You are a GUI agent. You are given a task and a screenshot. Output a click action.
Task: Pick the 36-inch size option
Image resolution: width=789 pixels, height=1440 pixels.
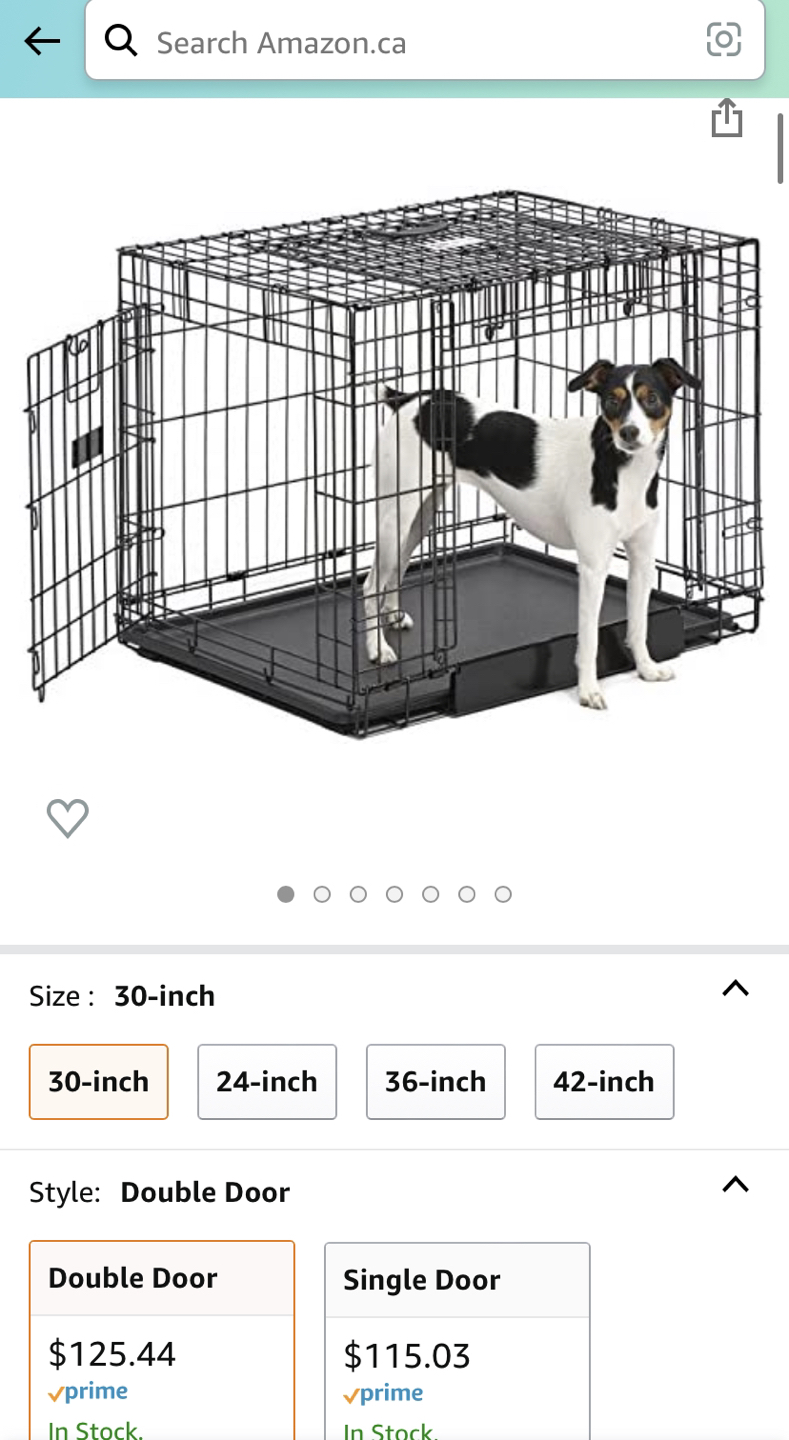[x=435, y=1081]
